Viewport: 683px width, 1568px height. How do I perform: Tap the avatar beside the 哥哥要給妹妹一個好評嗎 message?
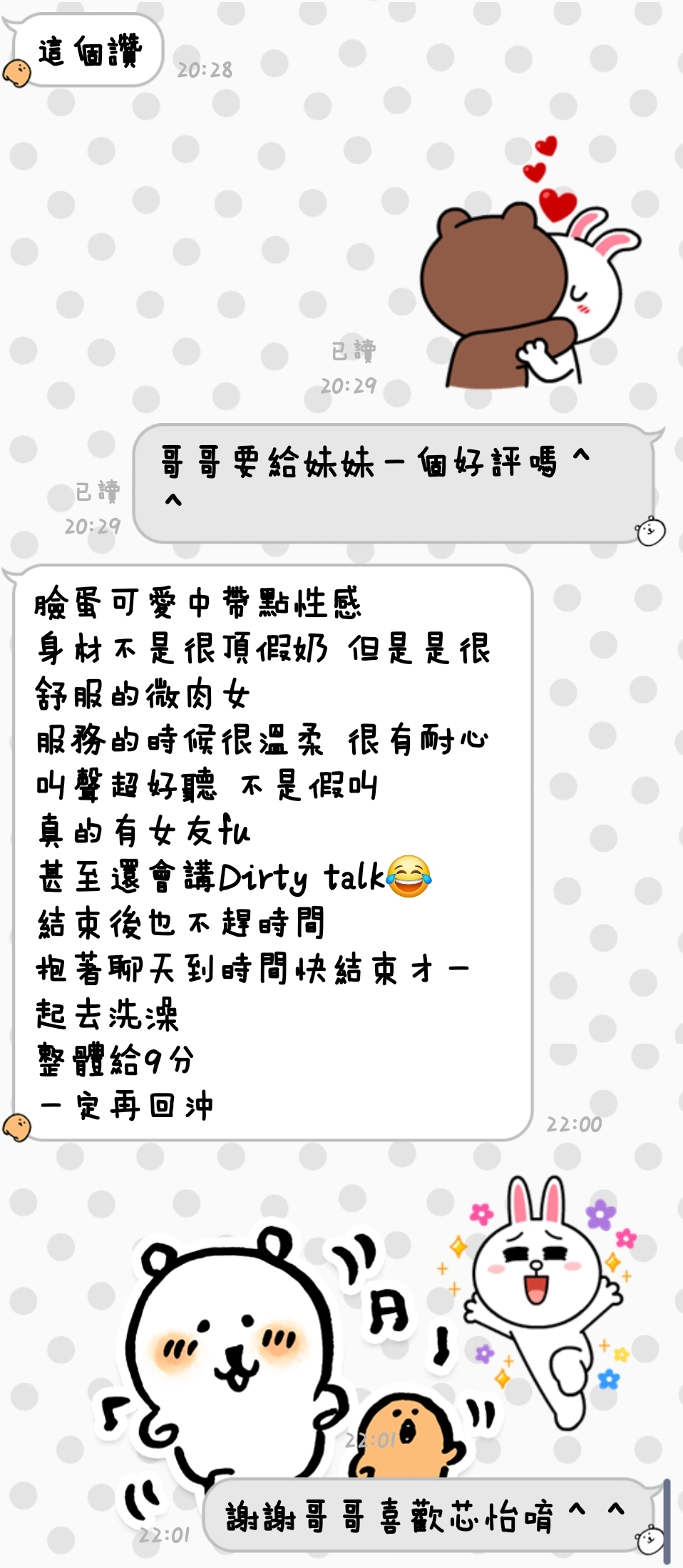[650, 531]
